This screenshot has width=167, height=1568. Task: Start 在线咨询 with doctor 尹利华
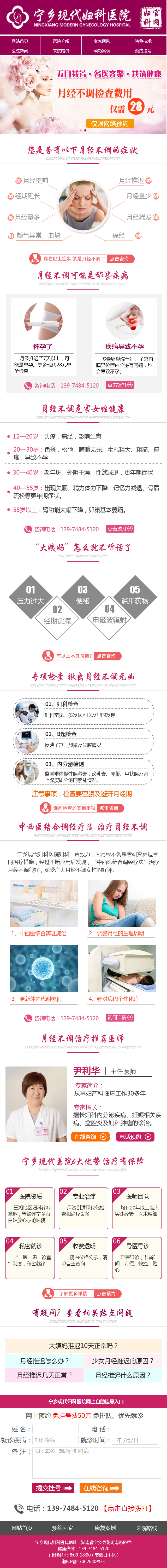point(90,1137)
